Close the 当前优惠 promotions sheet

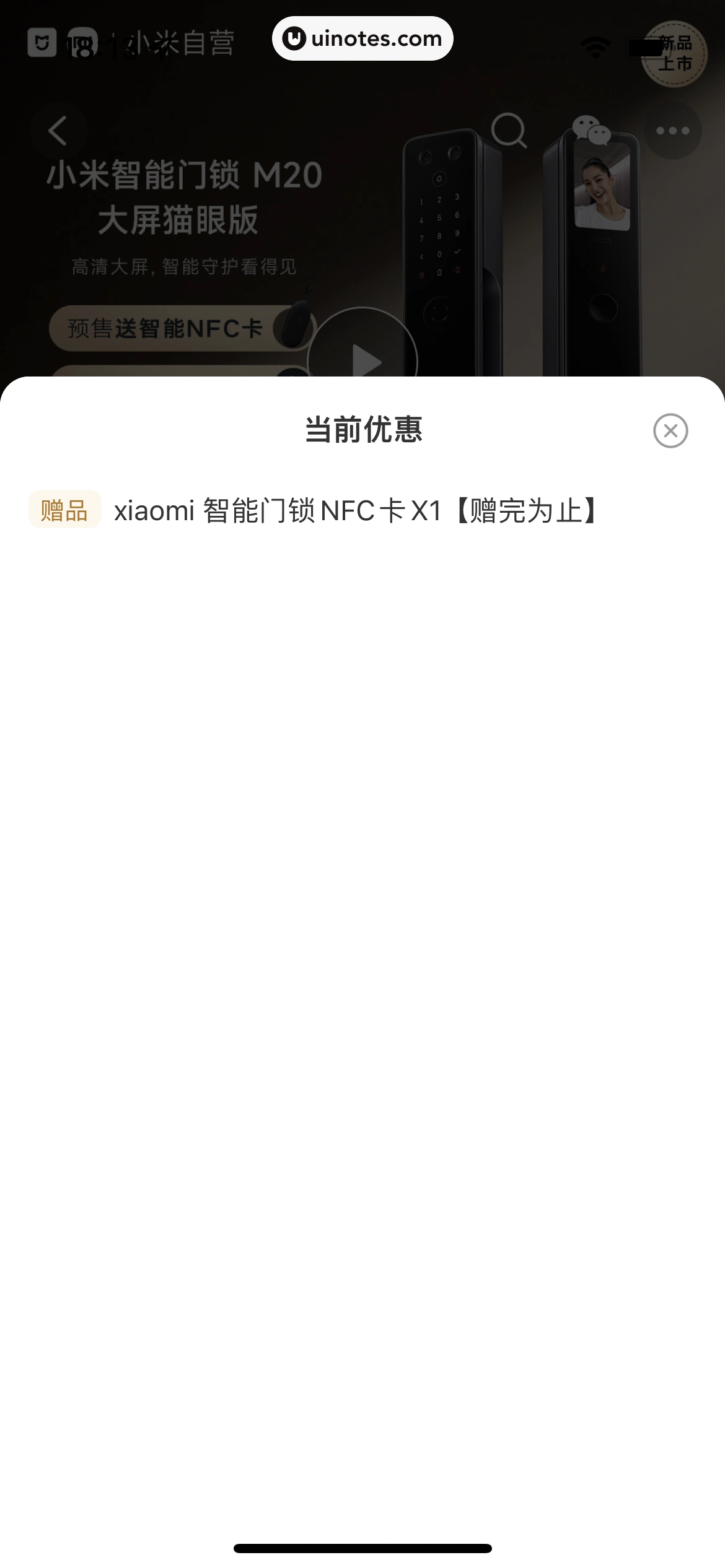point(670,430)
